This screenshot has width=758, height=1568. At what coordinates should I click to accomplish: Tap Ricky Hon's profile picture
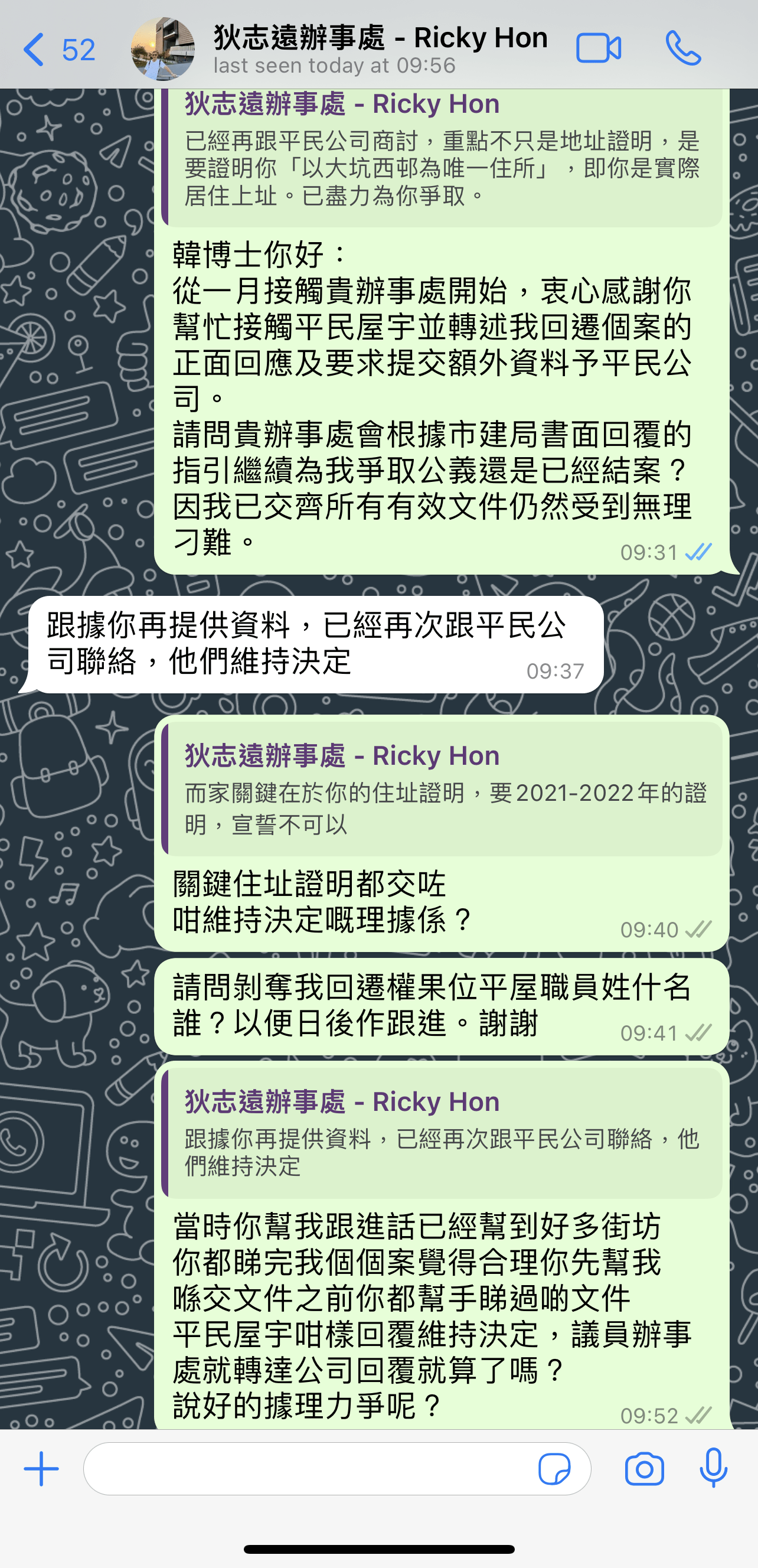[x=163, y=48]
